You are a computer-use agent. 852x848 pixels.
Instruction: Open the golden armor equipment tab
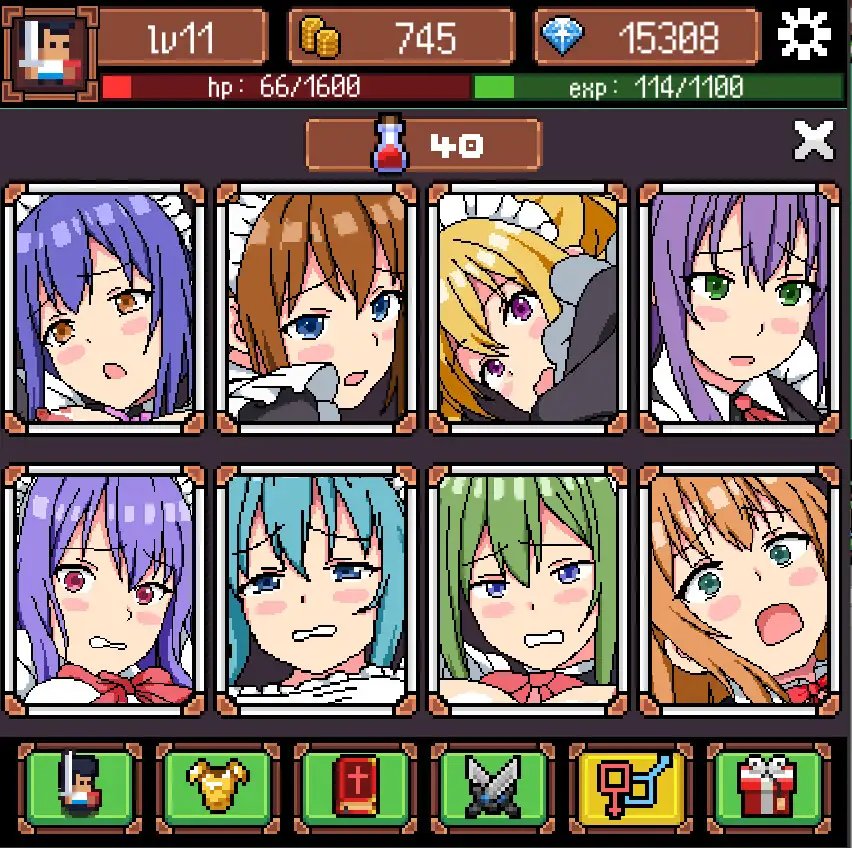click(218, 787)
